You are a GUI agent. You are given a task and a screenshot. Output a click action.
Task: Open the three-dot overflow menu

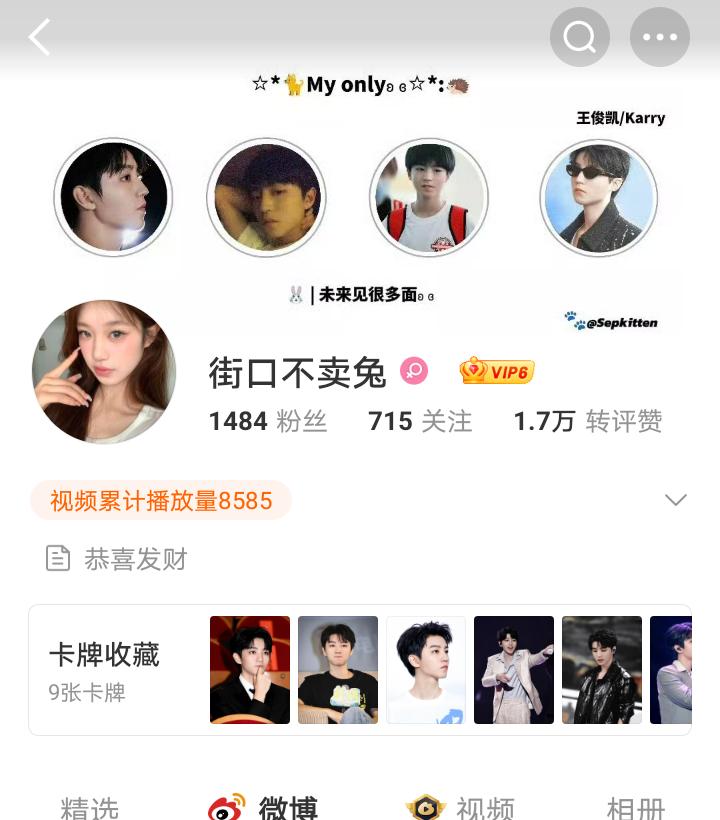click(x=659, y=38)
